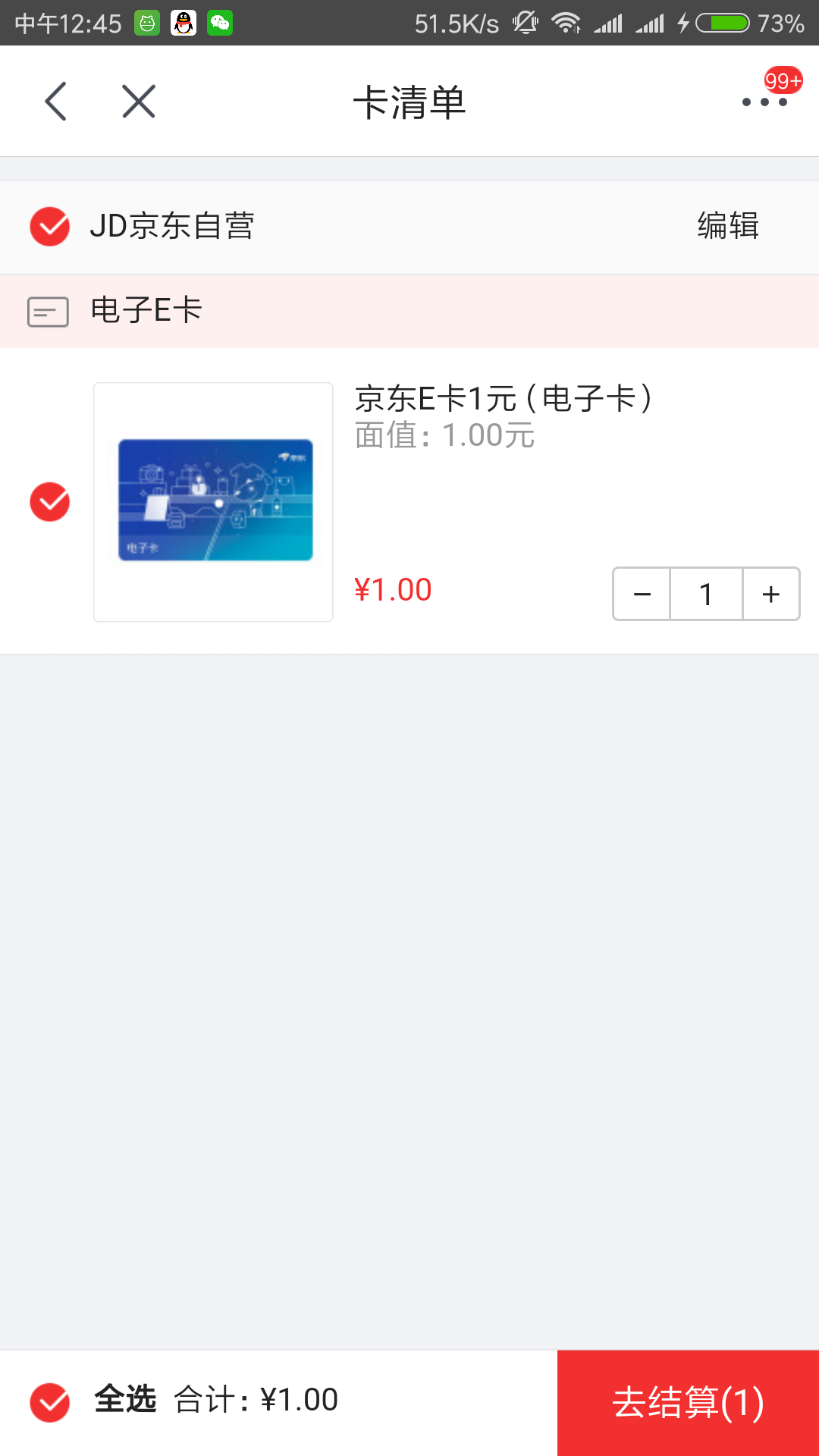Tap the muted notification icon in status bar

point(525,23)
